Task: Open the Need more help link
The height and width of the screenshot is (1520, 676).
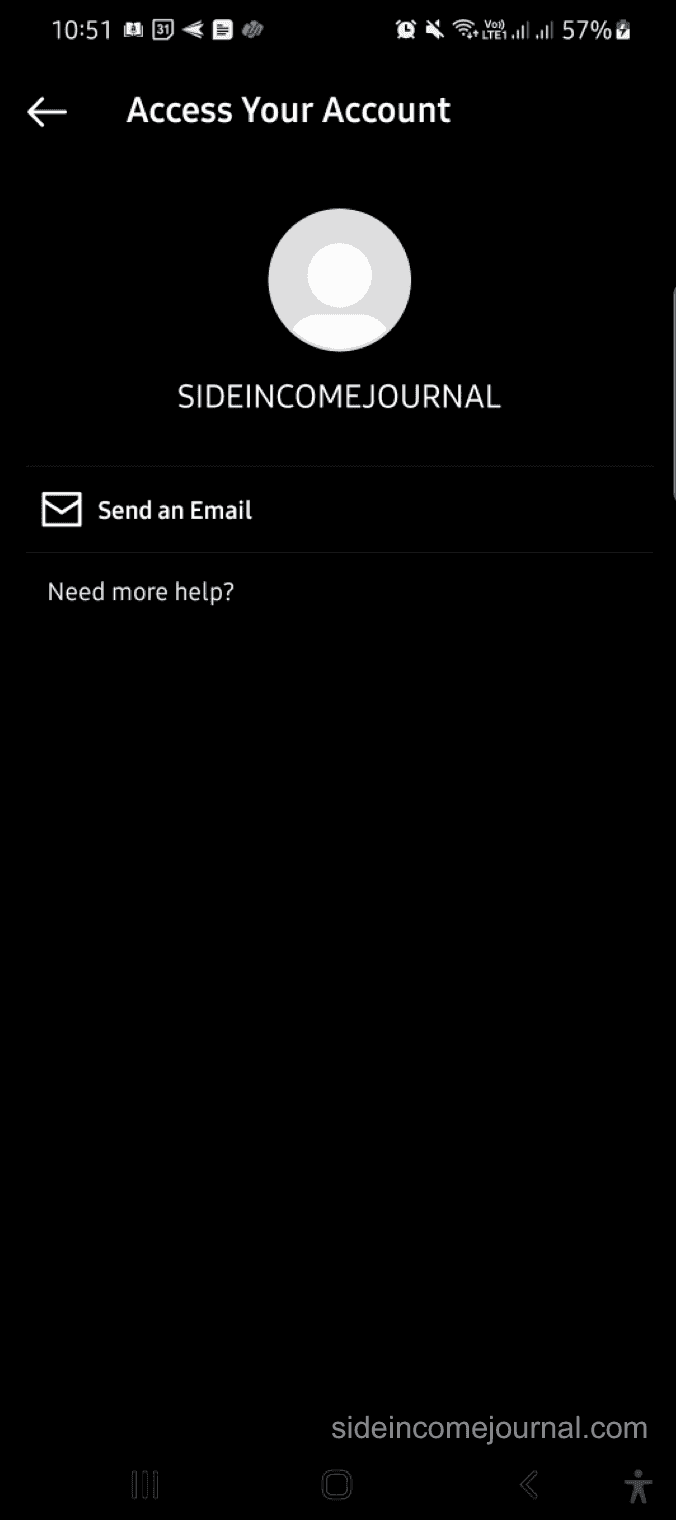Action: point(141,592)
